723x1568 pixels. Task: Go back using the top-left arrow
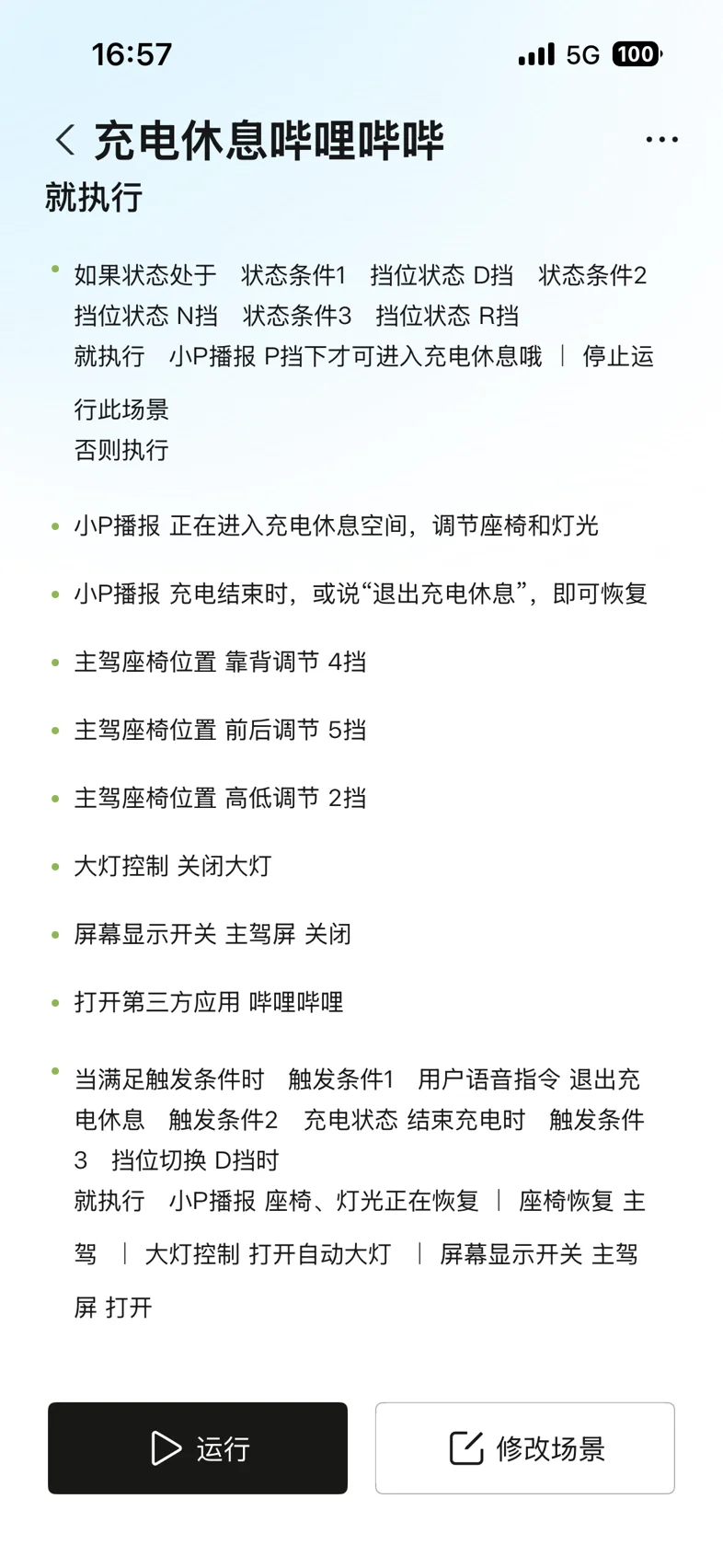coord(64,140)
